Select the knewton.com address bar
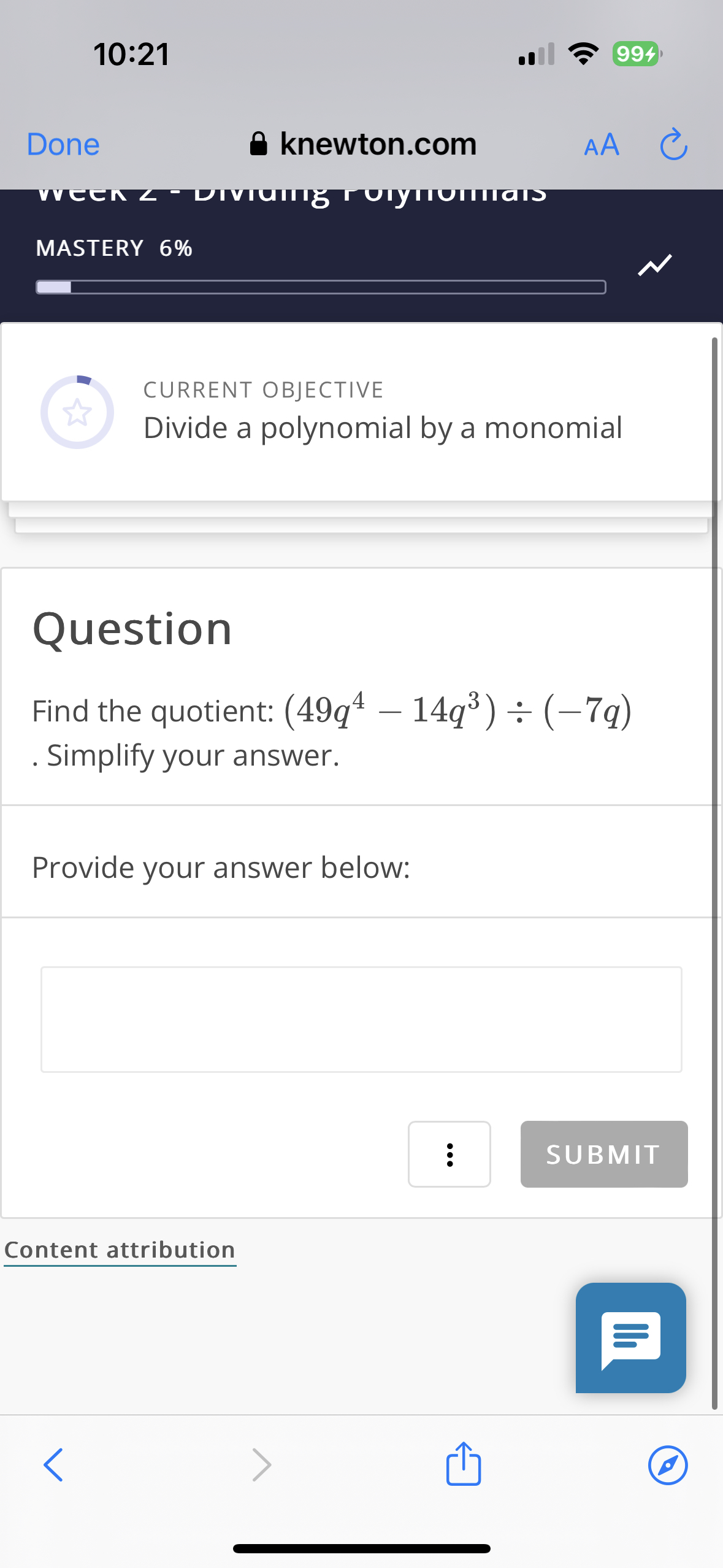 click(378, 144)
